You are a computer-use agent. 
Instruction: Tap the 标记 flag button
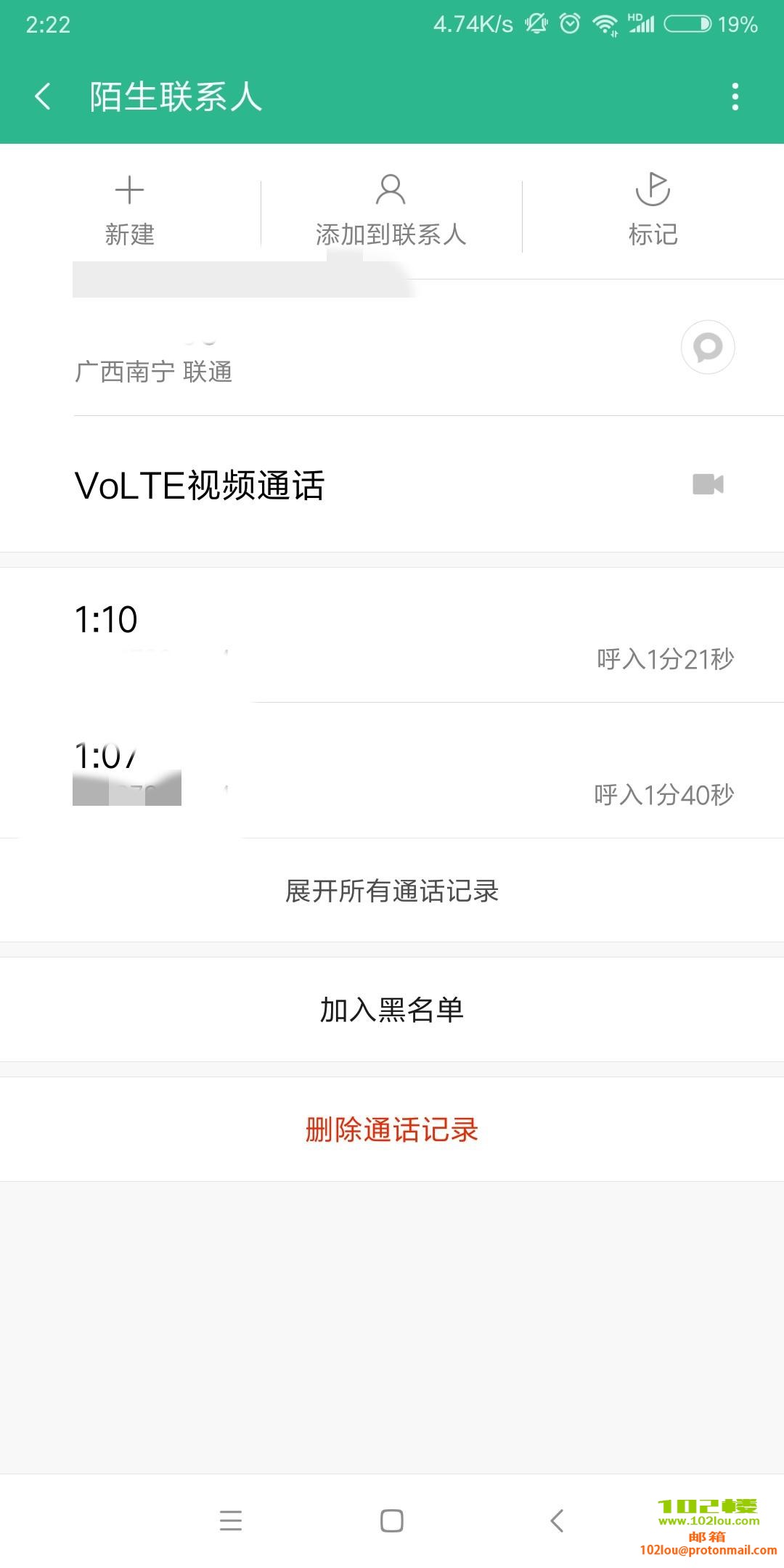653,211
